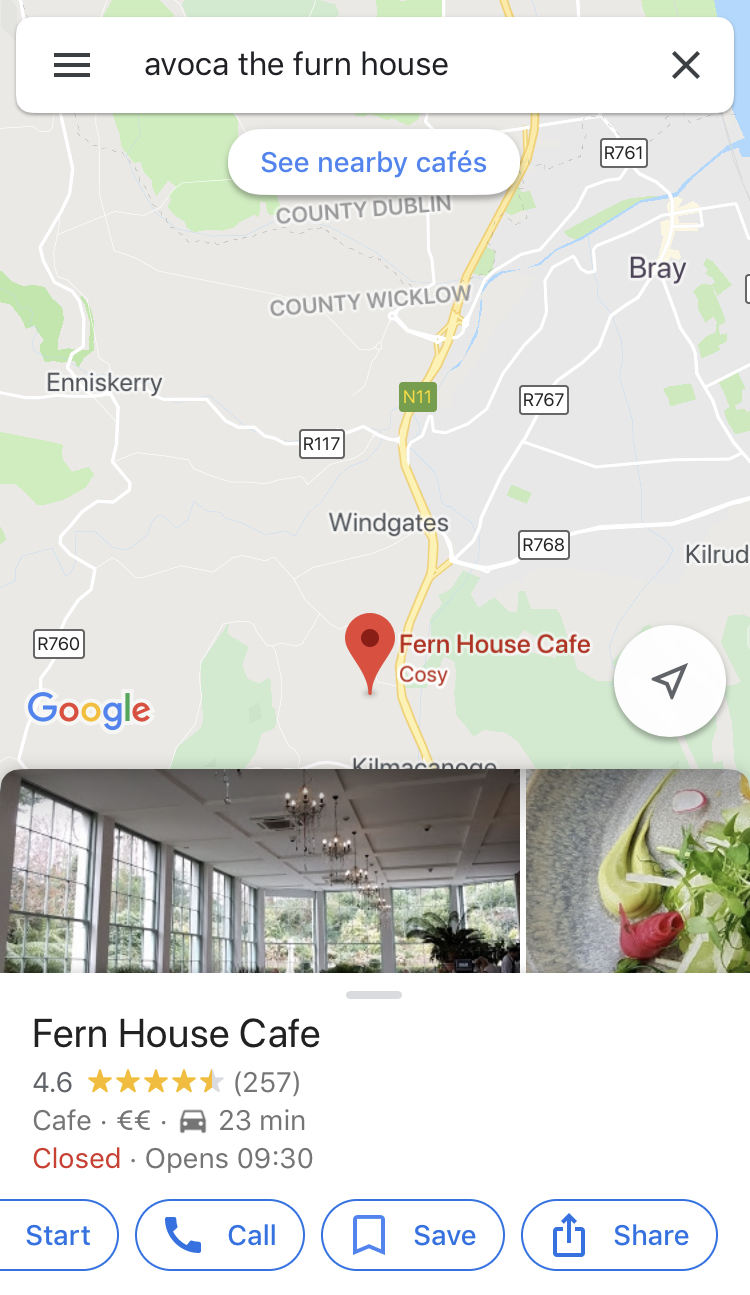Image resolution: width=750 pixels, height=1295 pixels.
Task: Open the cafe interior photo
Action: 260,870
